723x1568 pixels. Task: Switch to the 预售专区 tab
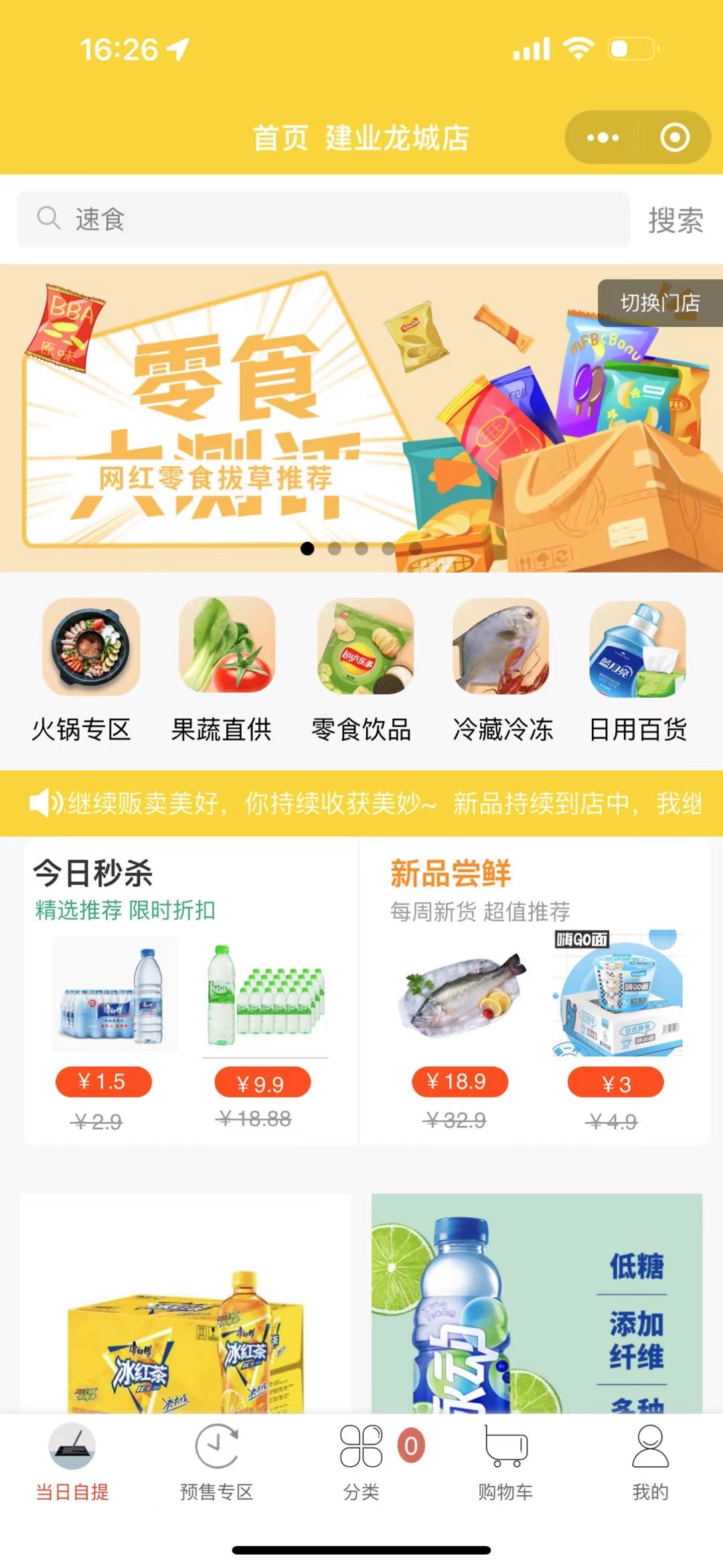[x=217, y=1462]
